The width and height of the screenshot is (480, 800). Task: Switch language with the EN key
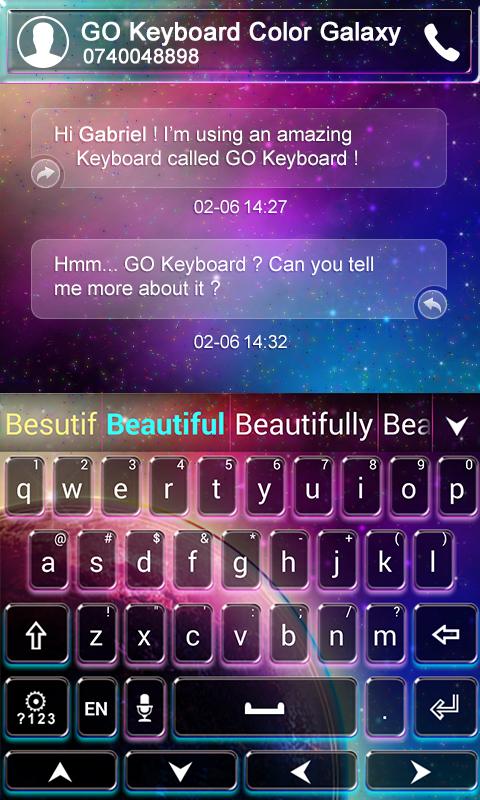(96, 708)
